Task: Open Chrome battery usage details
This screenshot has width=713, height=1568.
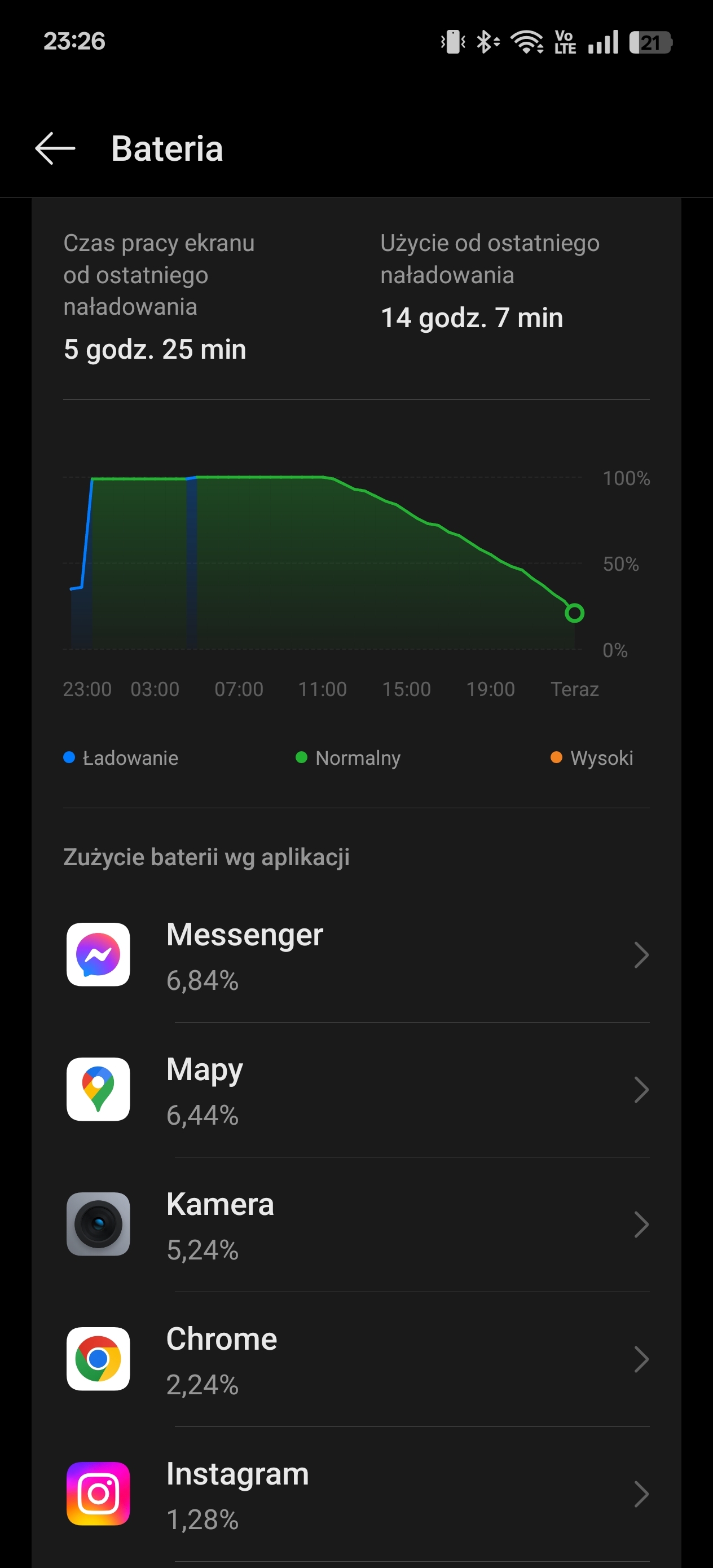Action: tap(356, 1359)
